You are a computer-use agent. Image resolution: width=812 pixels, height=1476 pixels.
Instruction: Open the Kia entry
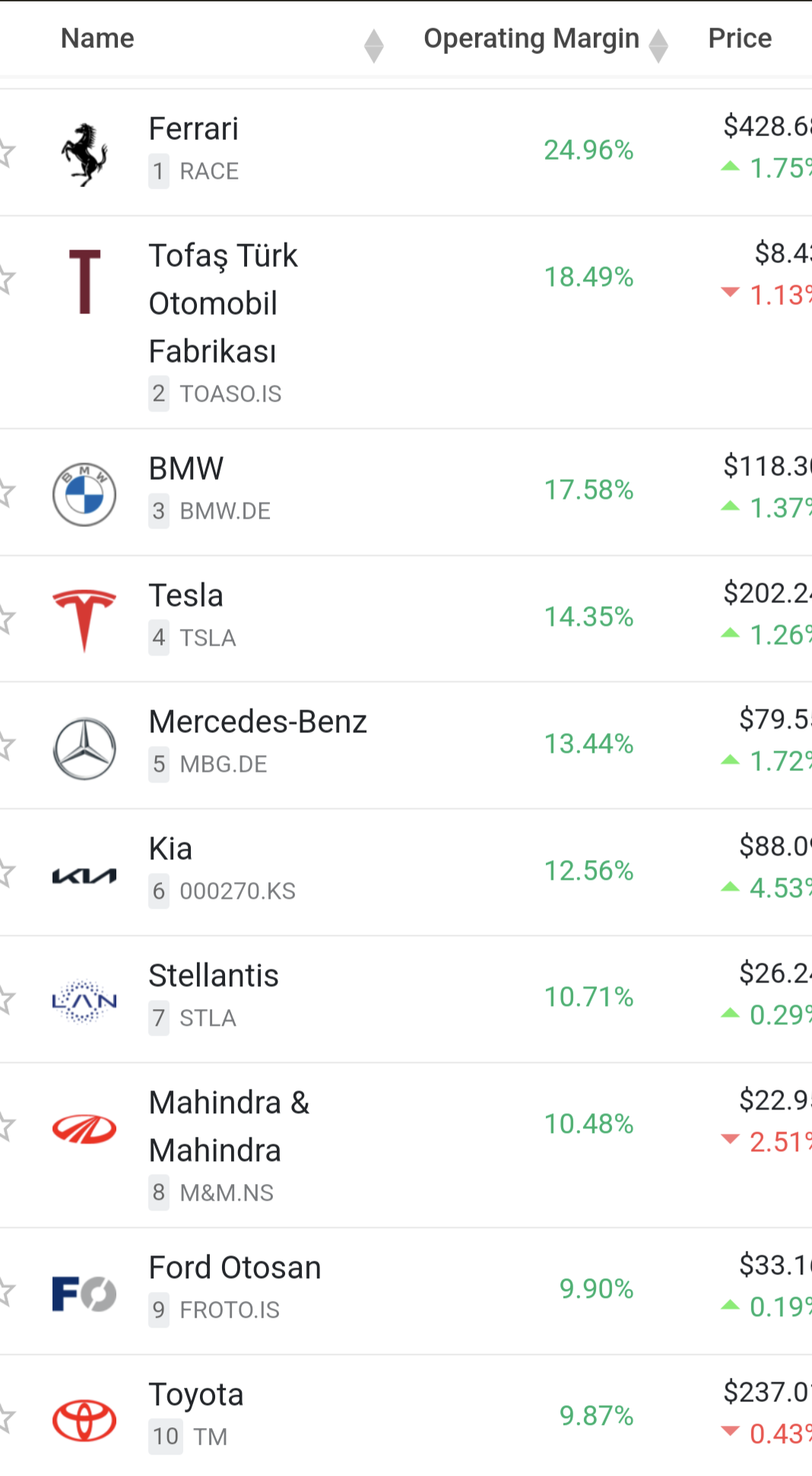(406, 872)
